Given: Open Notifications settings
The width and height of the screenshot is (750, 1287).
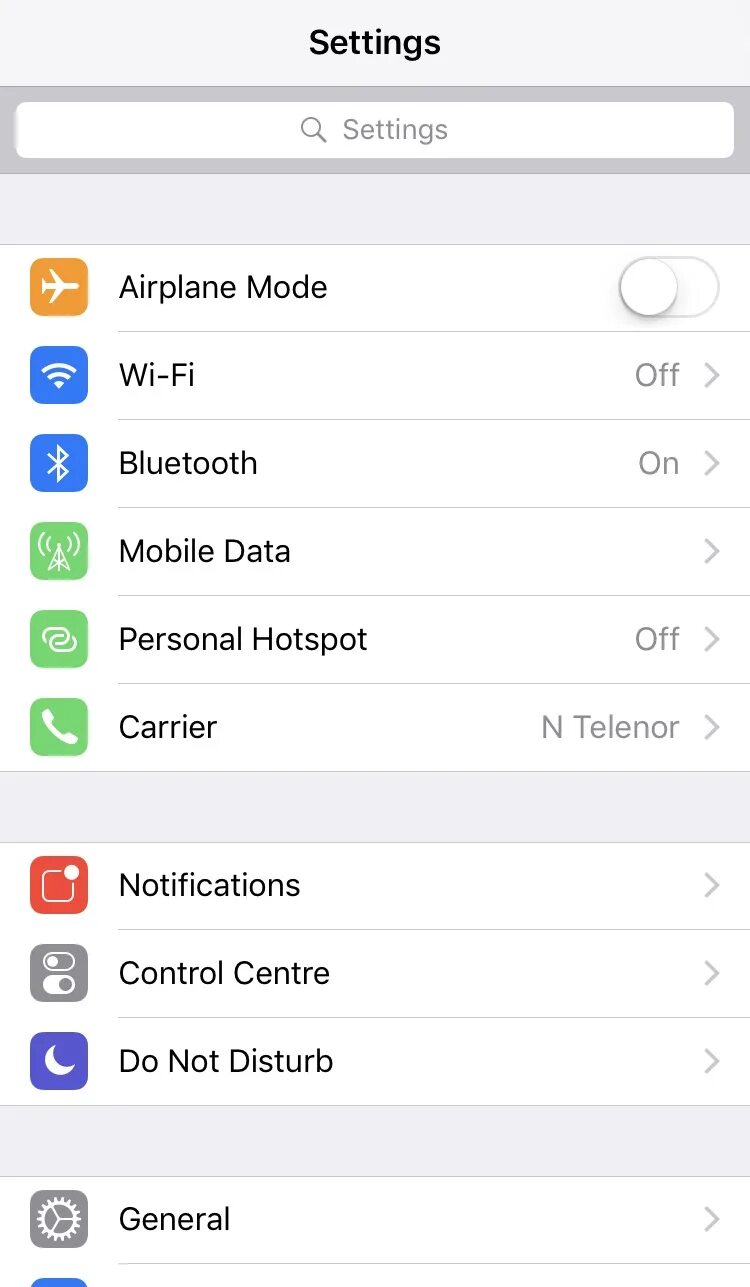Looking at the screenshot, I should coord(375,885).
